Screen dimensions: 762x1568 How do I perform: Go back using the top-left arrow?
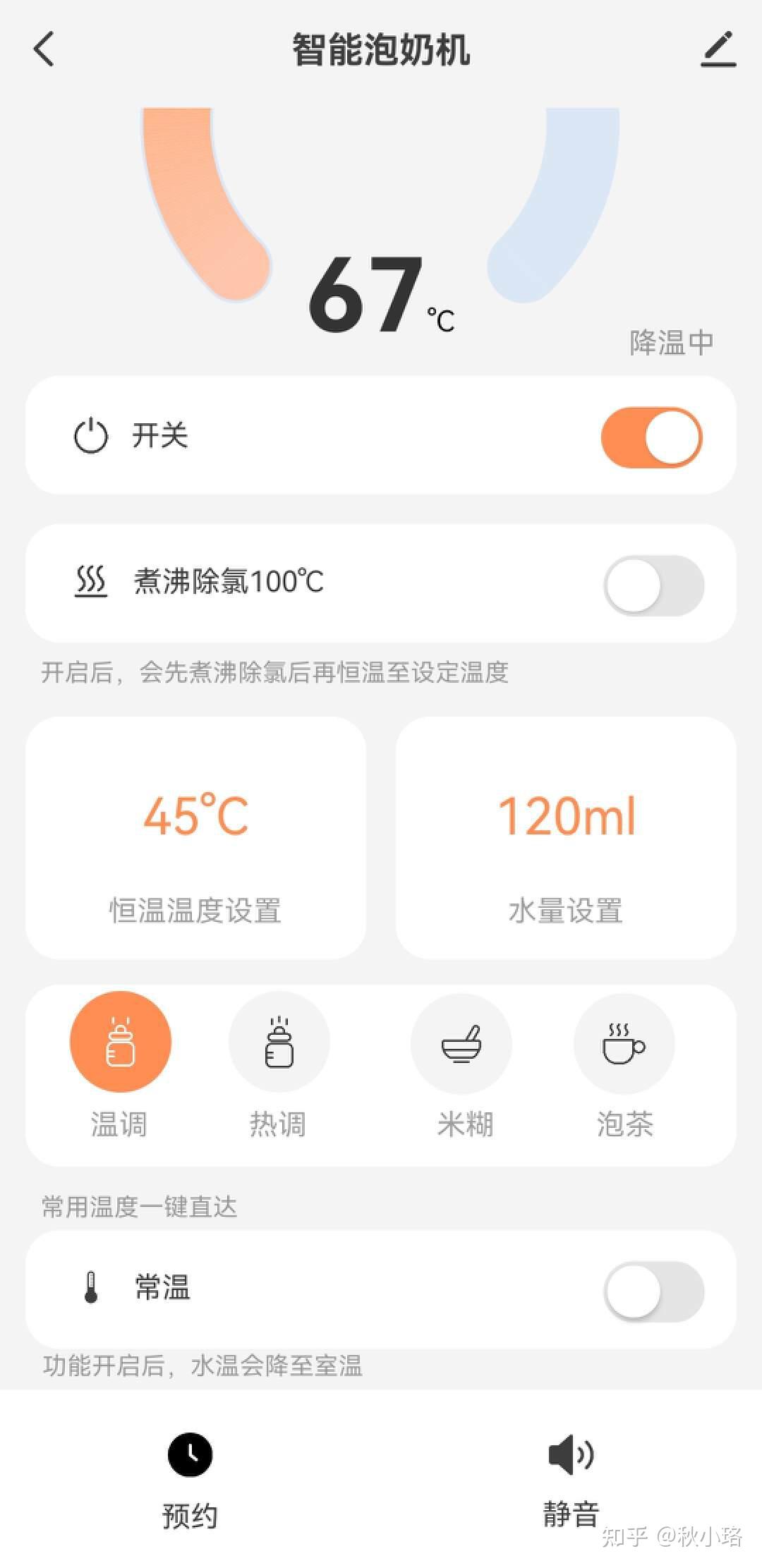coord(44,49)
